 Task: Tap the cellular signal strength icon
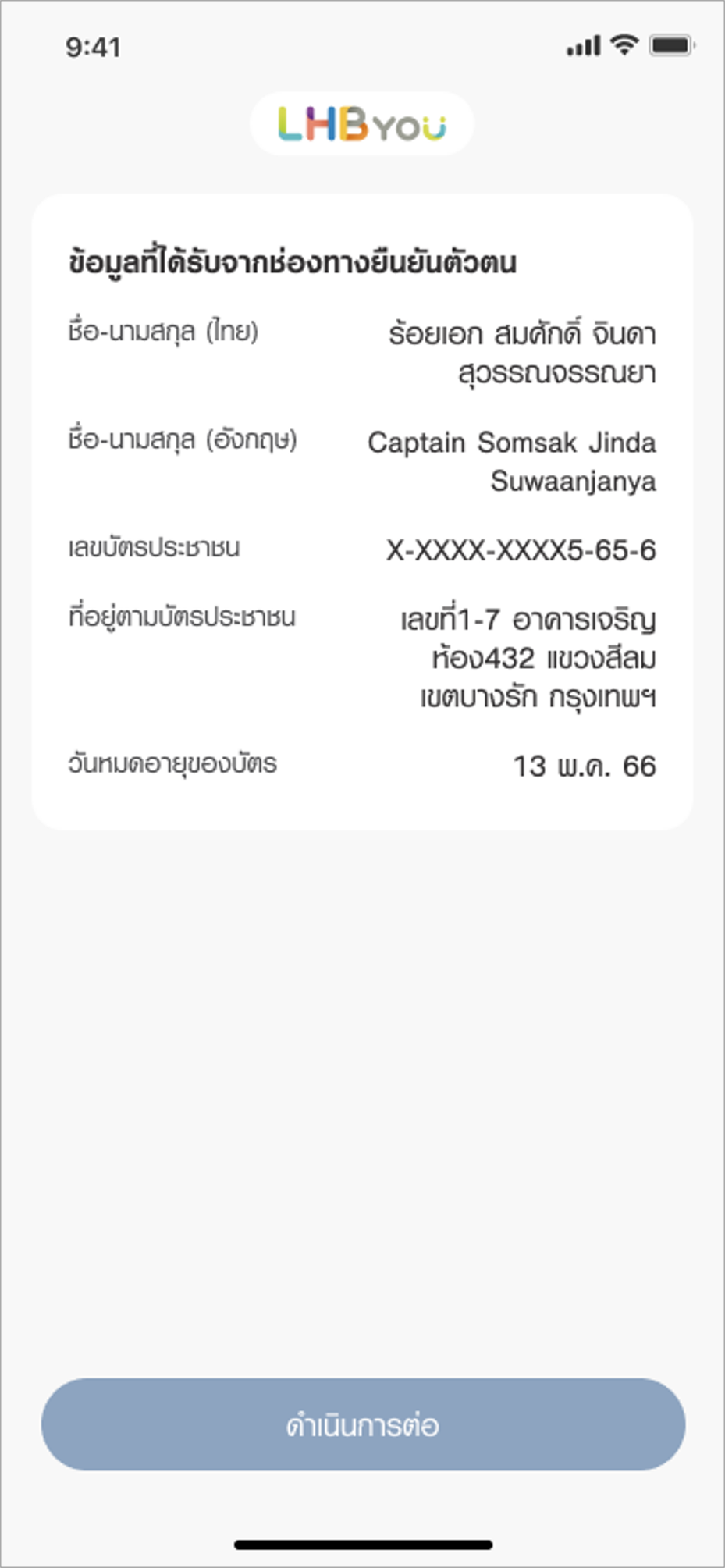(581, 47)
